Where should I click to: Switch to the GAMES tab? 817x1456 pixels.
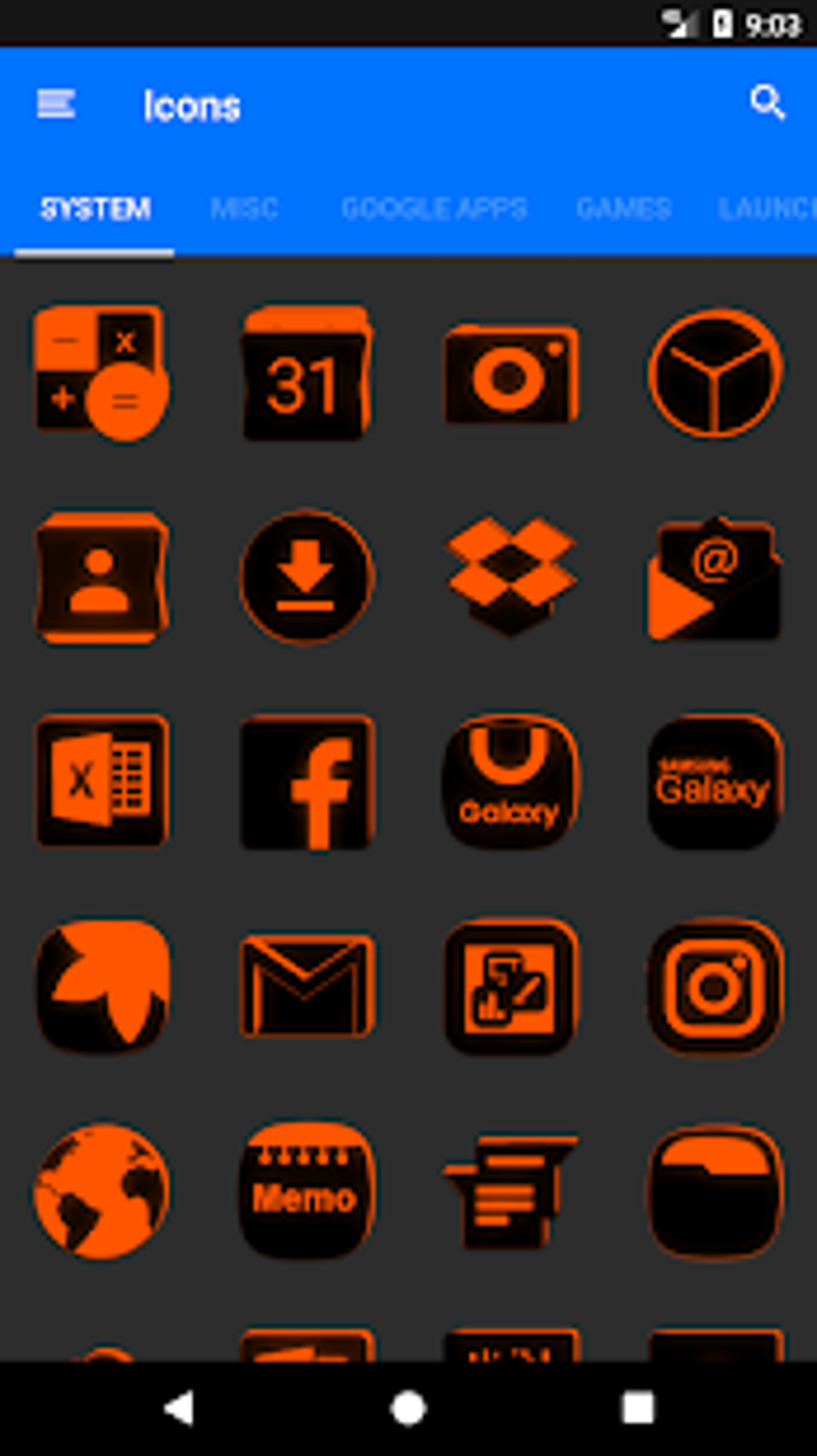click(623, 209)
